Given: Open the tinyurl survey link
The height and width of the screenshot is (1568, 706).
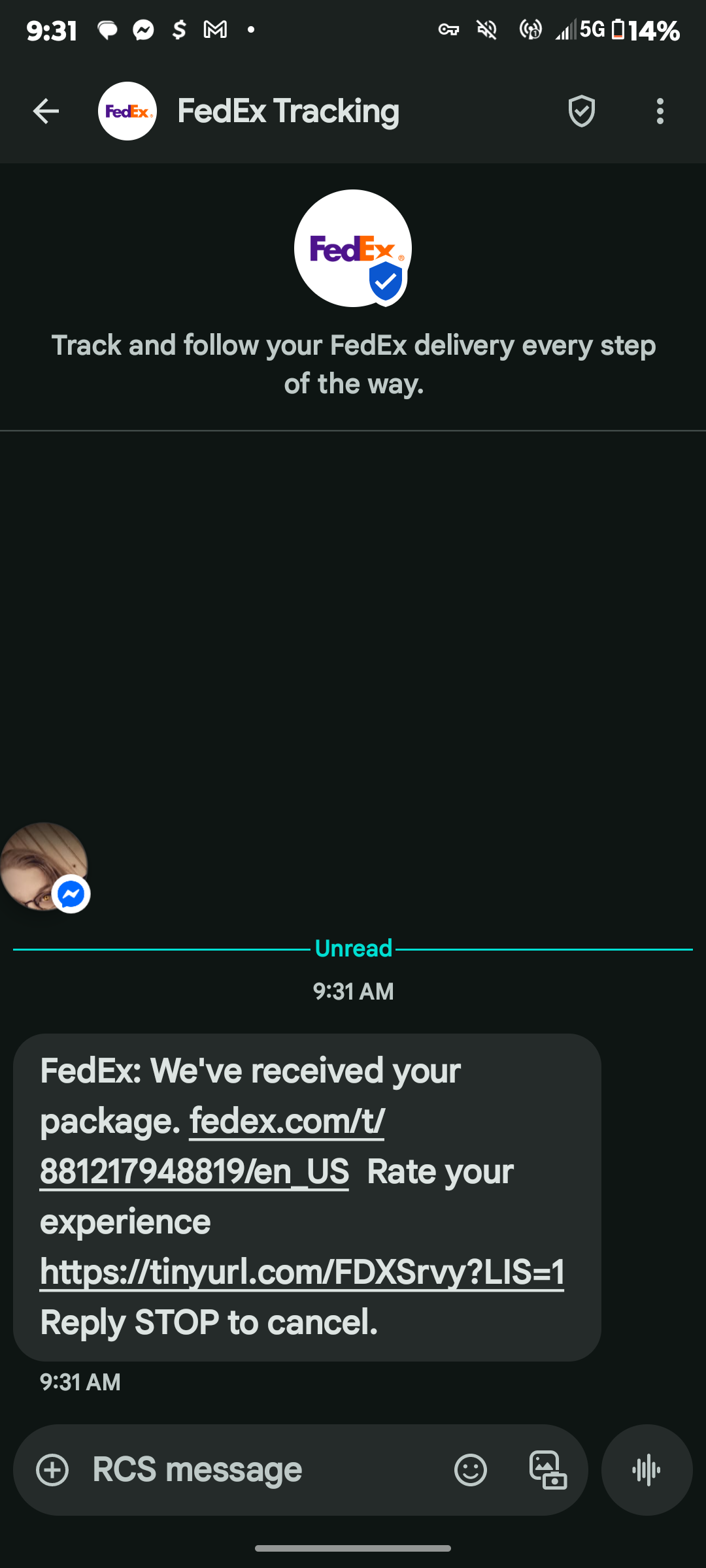Looking at the screenshot, I should (x=301, y=1272).
